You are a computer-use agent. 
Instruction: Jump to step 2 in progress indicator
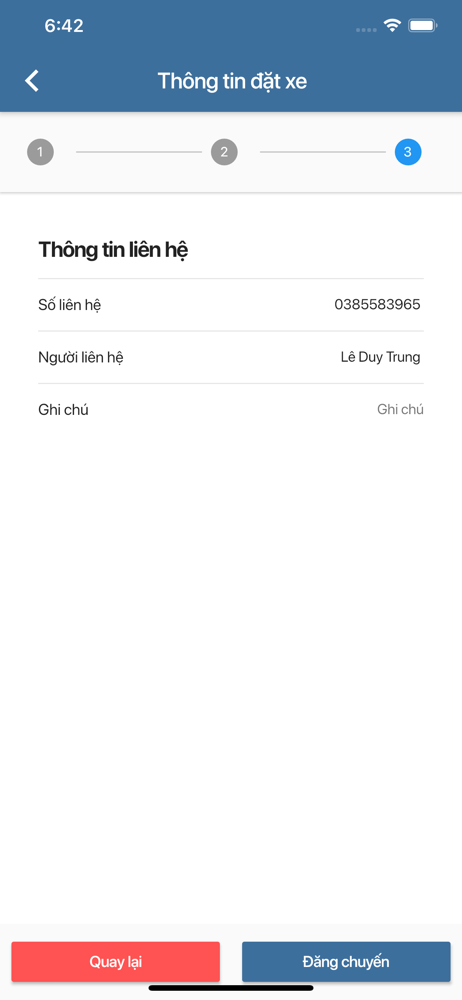pos(224,152)
